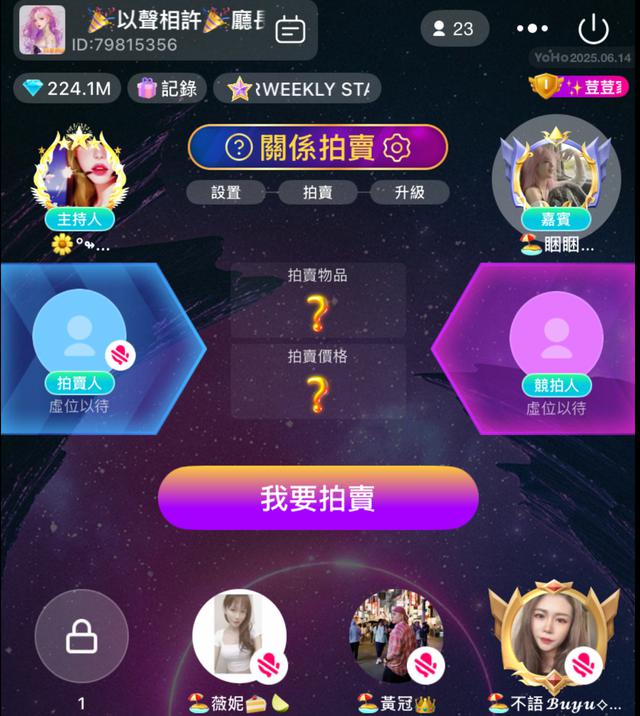The width and height of the screenshot is (640, 716).
Task: View the 23 online members list
Action: 453,29
